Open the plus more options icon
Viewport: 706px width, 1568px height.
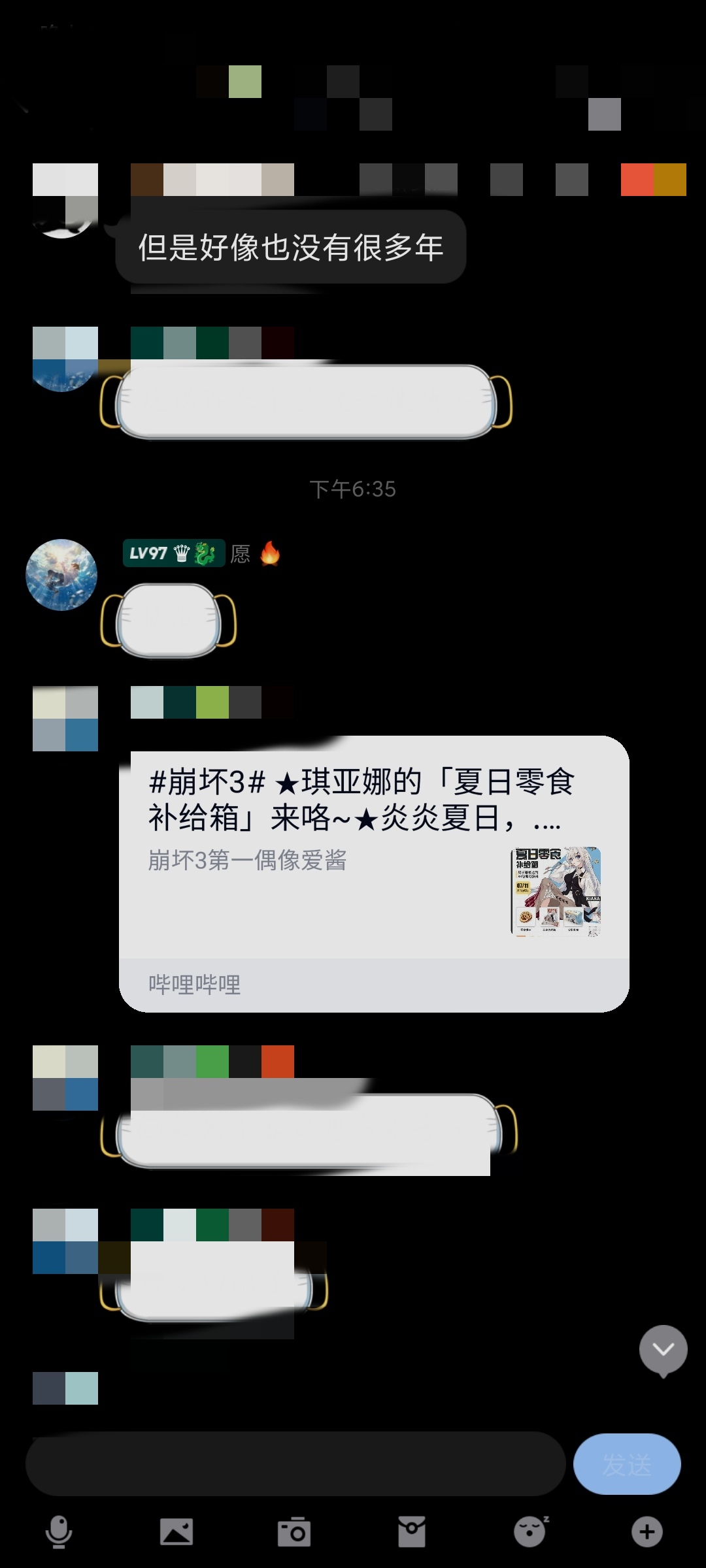647,1532
